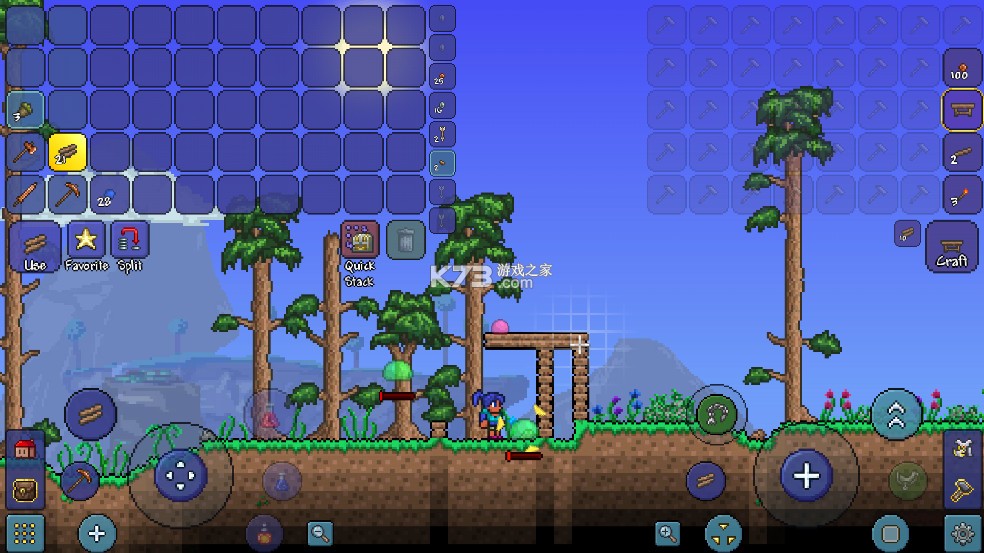Tap the jump double-arrow button

[x=896, y=414]
